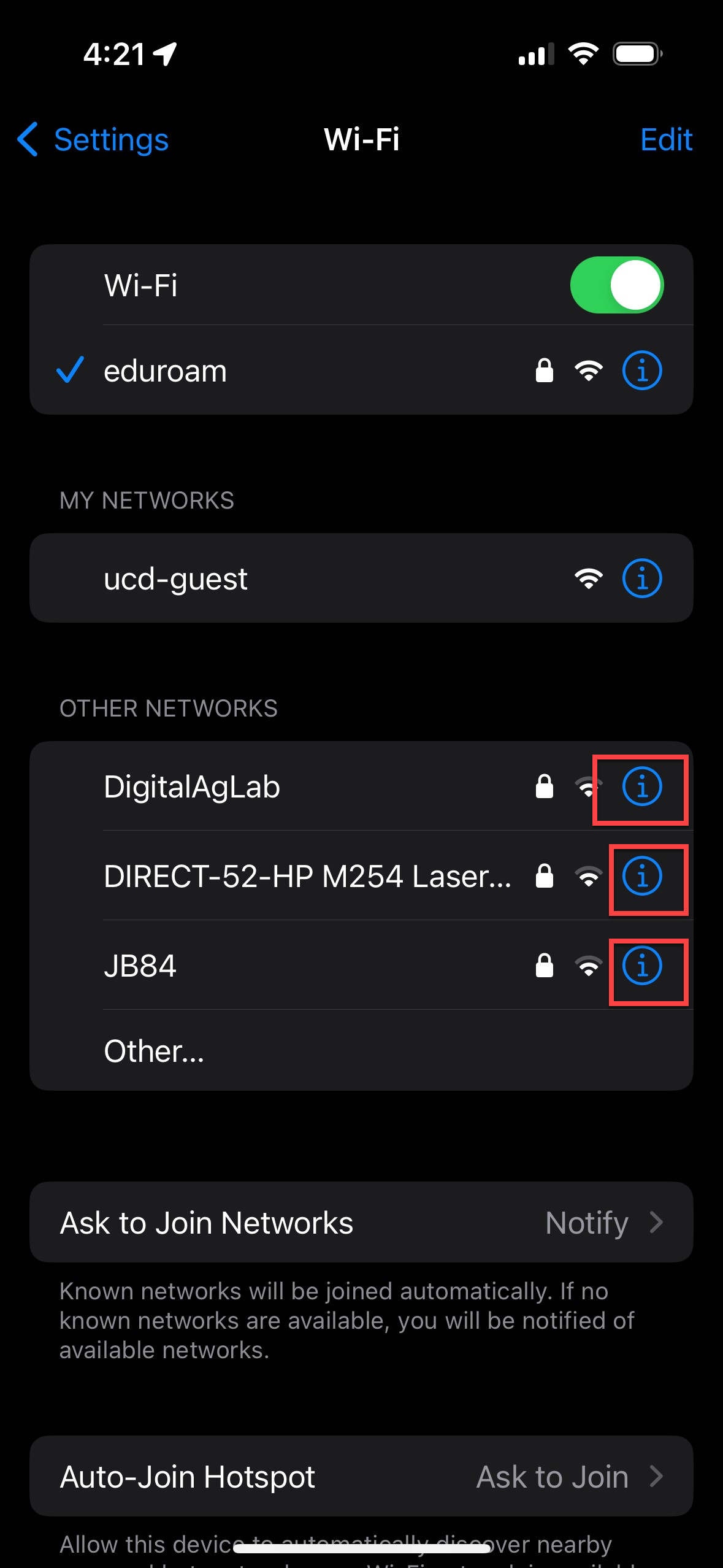Open info for eduroam network
723x1568 pixels.
(x=642, y=371)
